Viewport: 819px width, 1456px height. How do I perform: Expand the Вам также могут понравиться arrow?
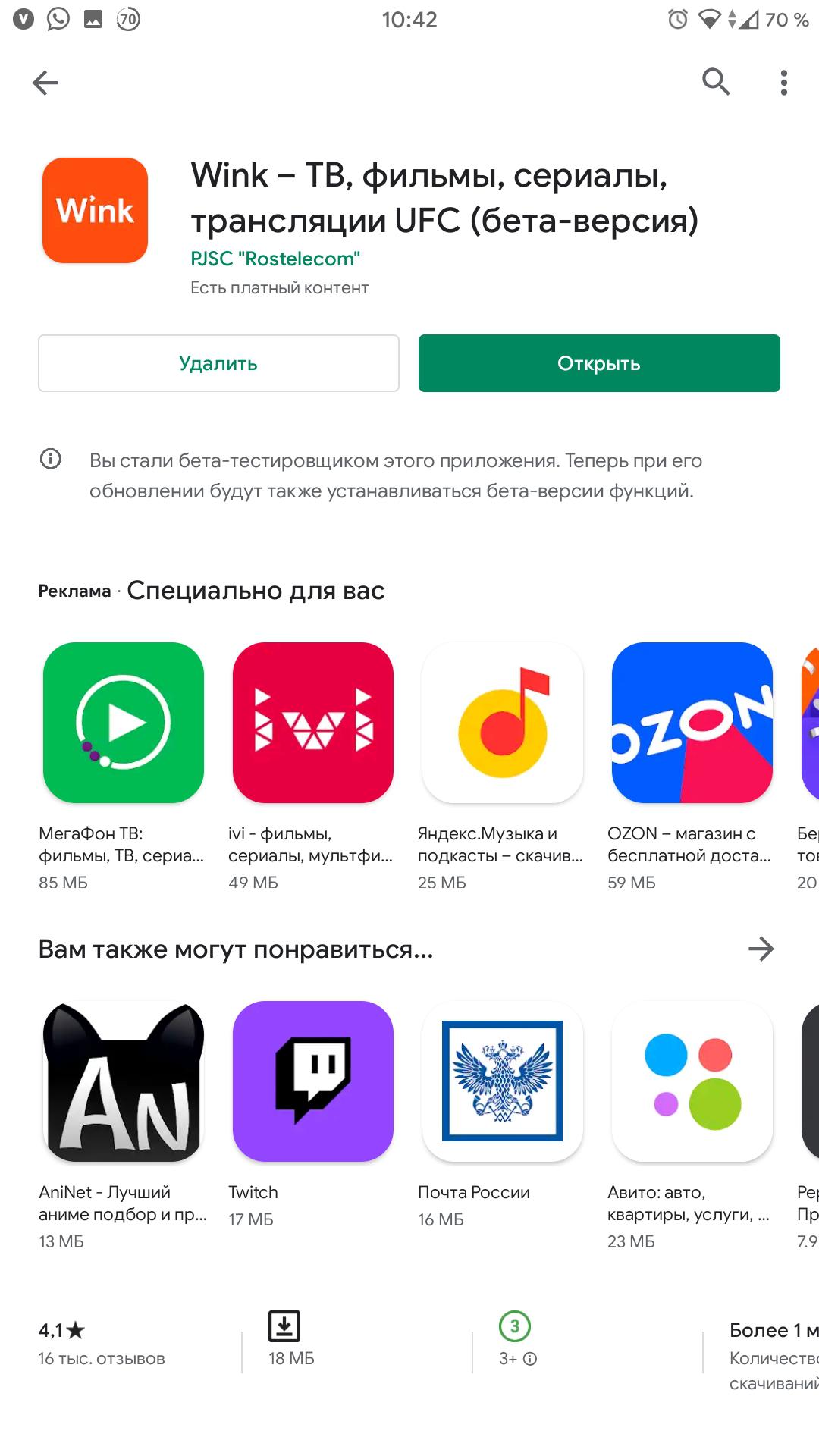point(761,949)
